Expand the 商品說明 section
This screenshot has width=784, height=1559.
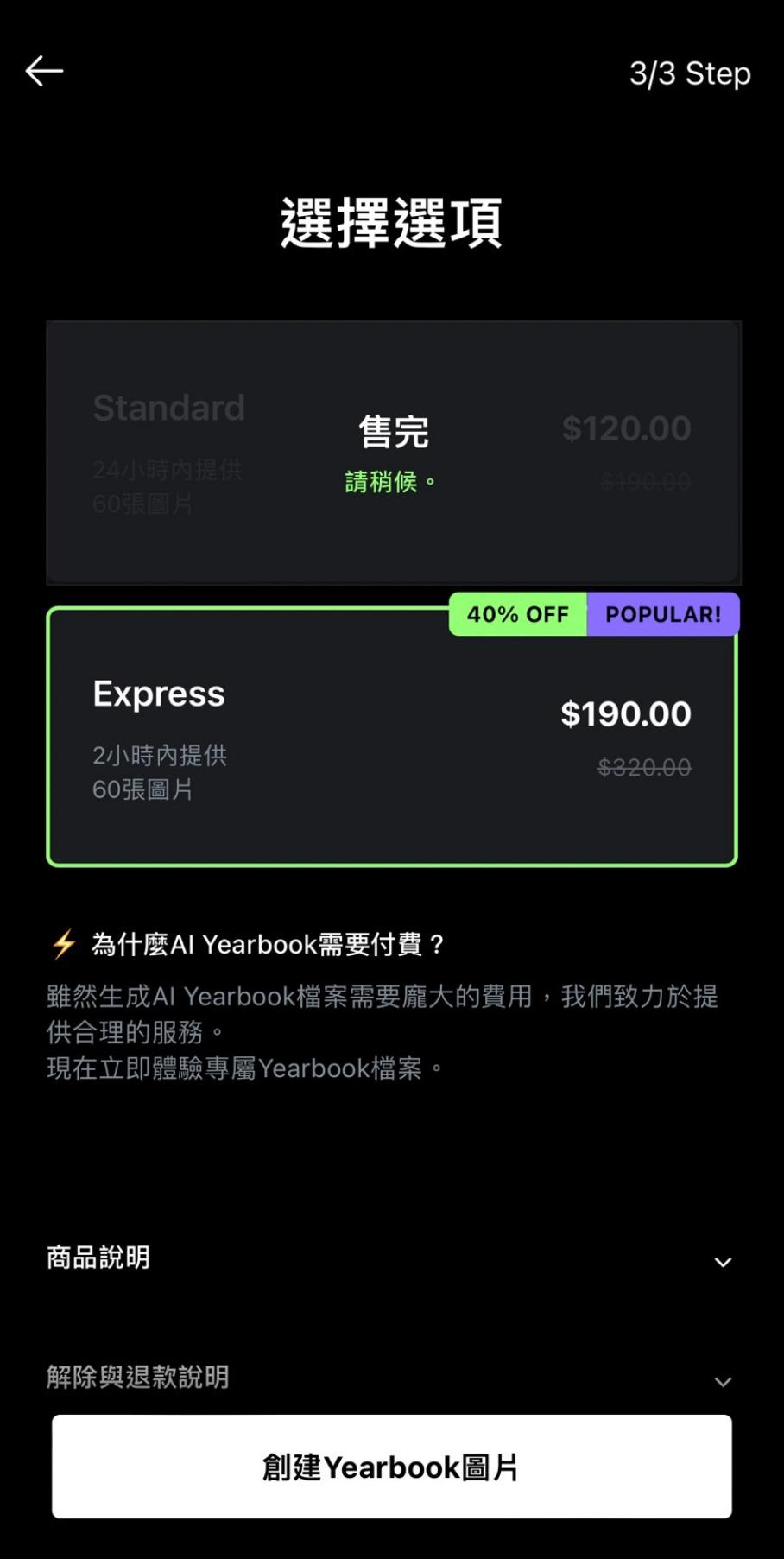click(x=390, y=1260)
